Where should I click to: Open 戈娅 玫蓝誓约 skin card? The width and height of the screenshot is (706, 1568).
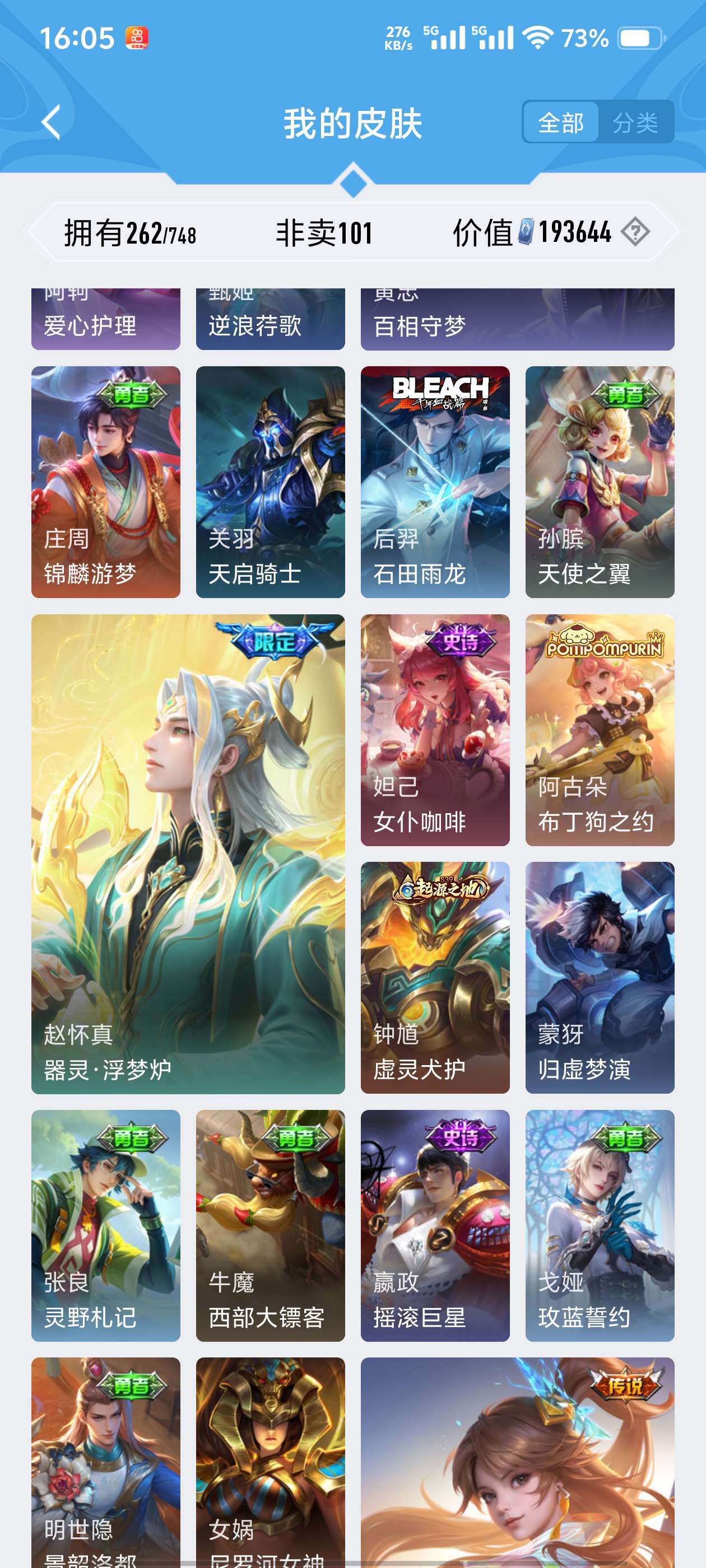tap(600, 1225)
